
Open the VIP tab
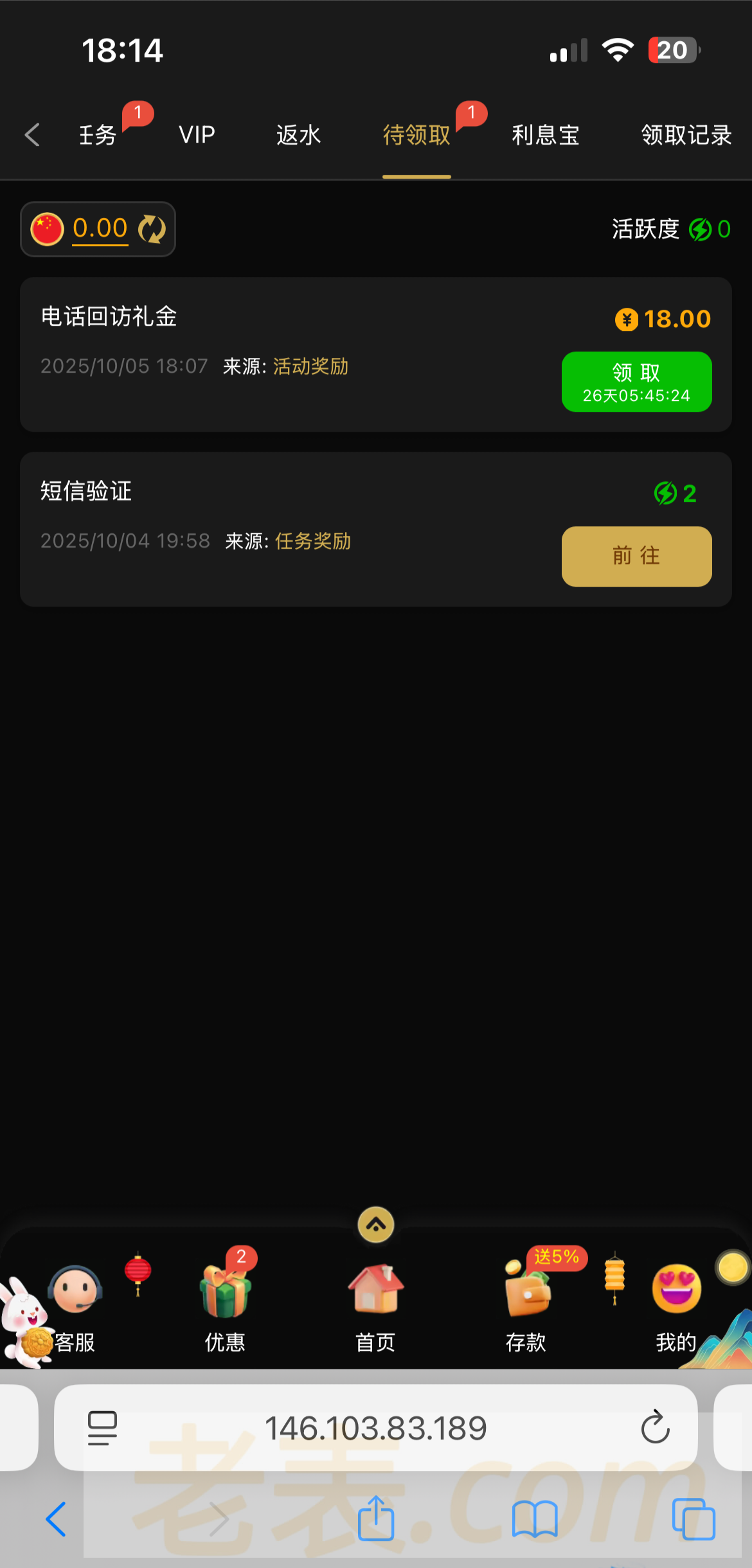click(197, 135)
